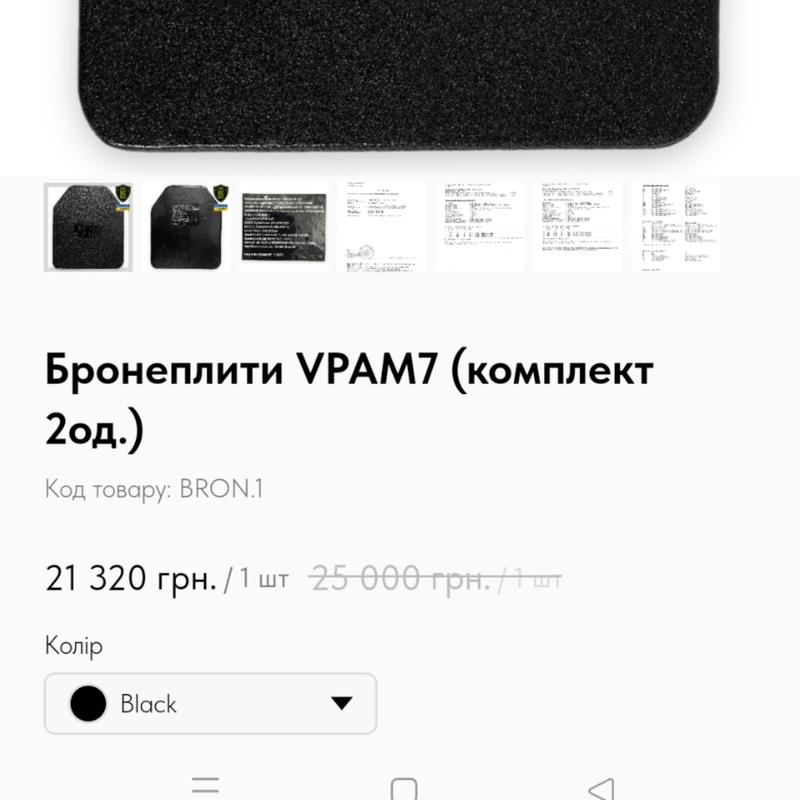Open the sixth document thumbnail
This screenshot has height=800, width=800.
coord(578,227)
